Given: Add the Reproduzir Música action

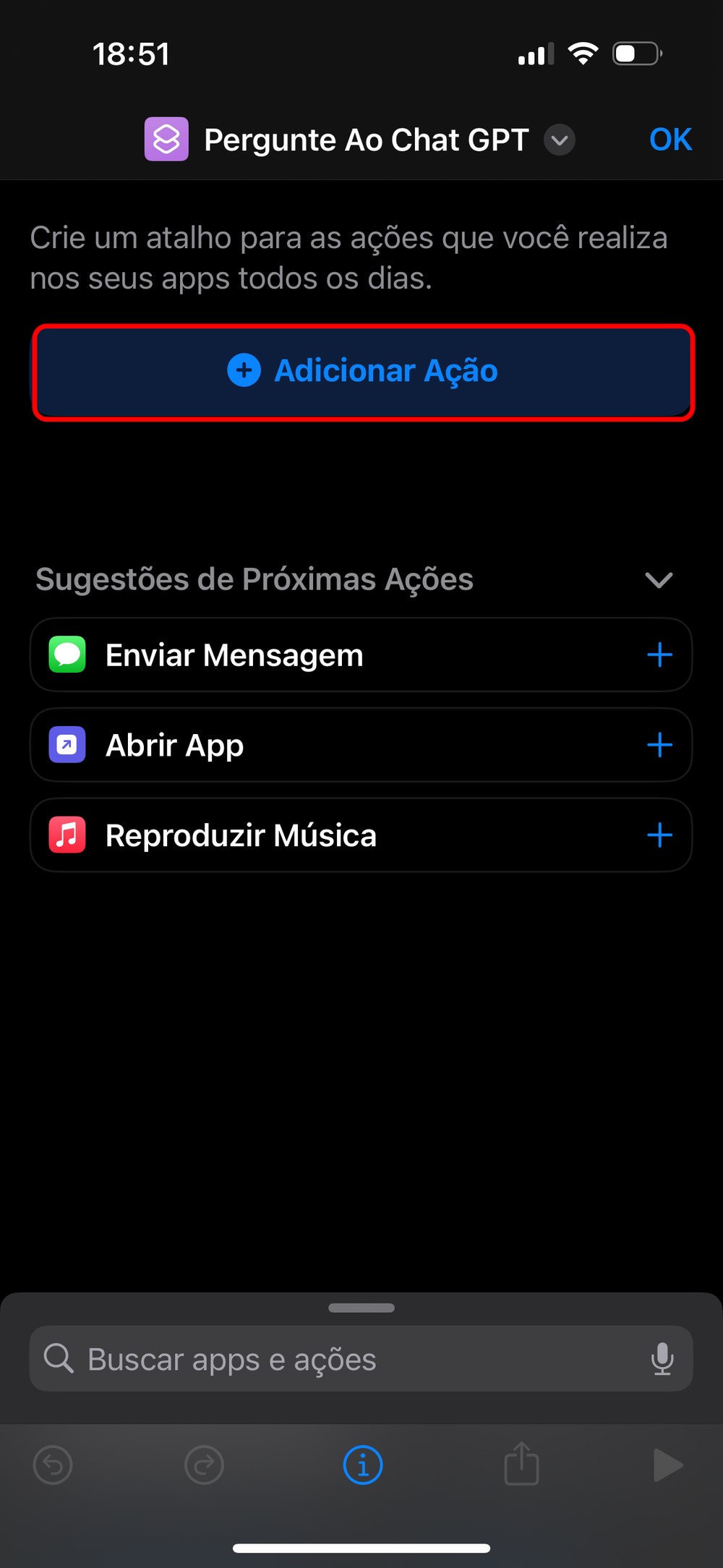Looking at the screenshot, I should [659, 835].
